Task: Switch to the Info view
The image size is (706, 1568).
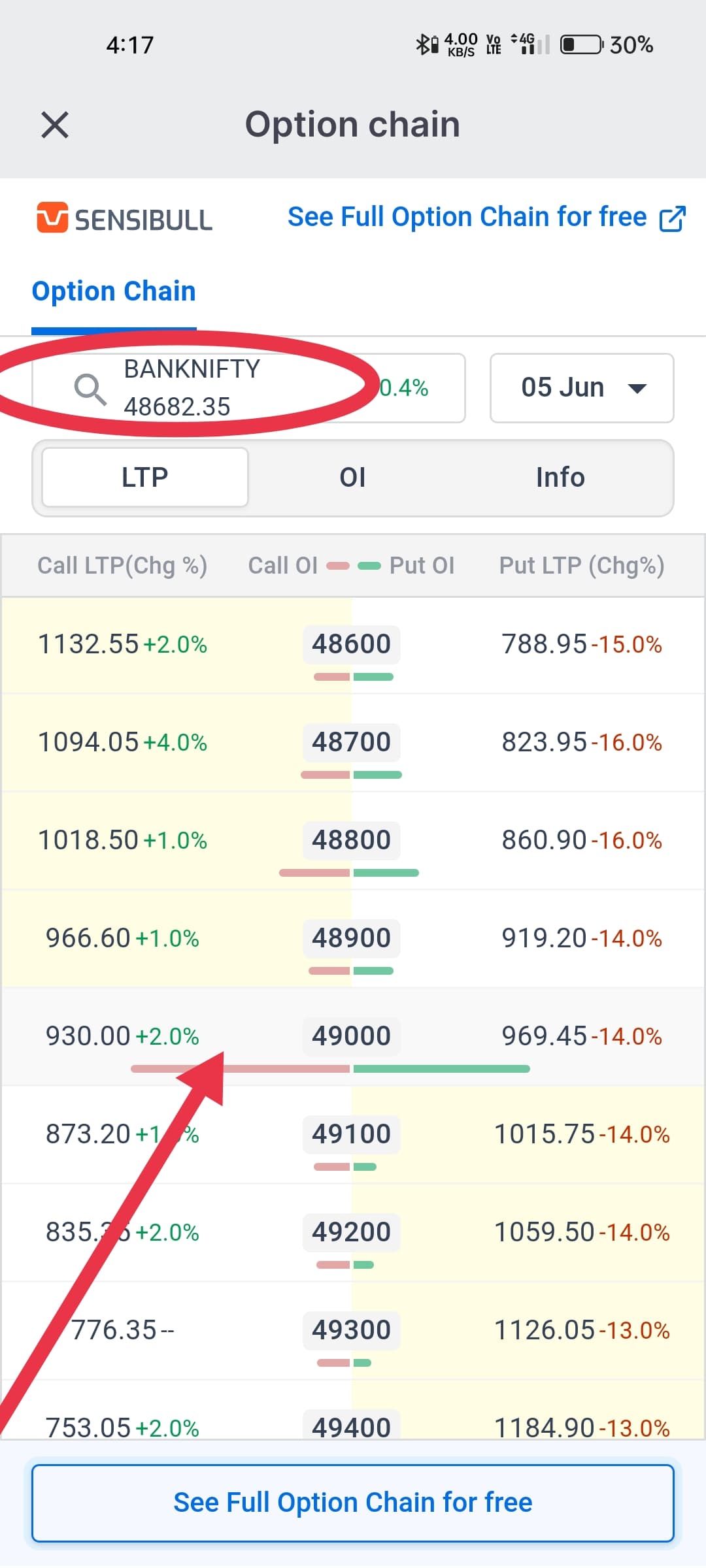Action: coord(560,478)
